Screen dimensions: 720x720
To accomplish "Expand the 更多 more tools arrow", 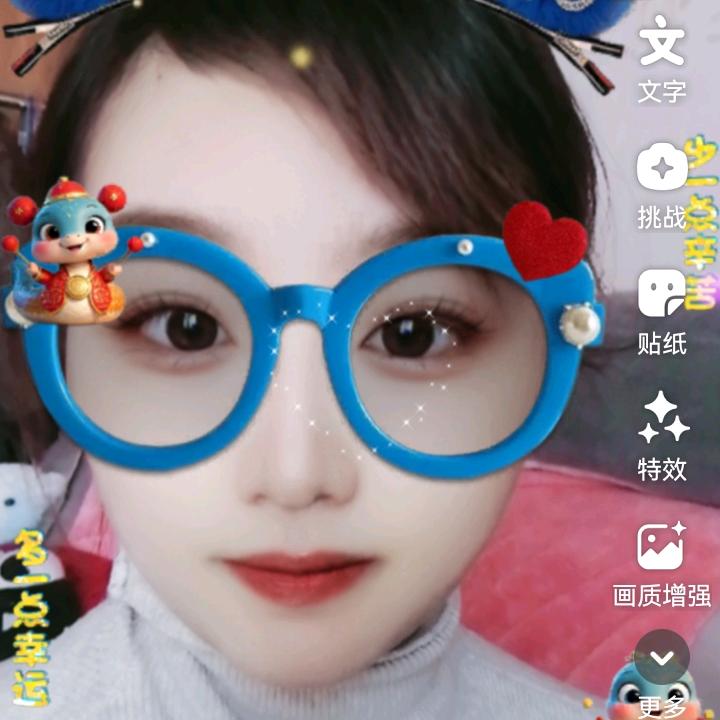I will point(662,658).
